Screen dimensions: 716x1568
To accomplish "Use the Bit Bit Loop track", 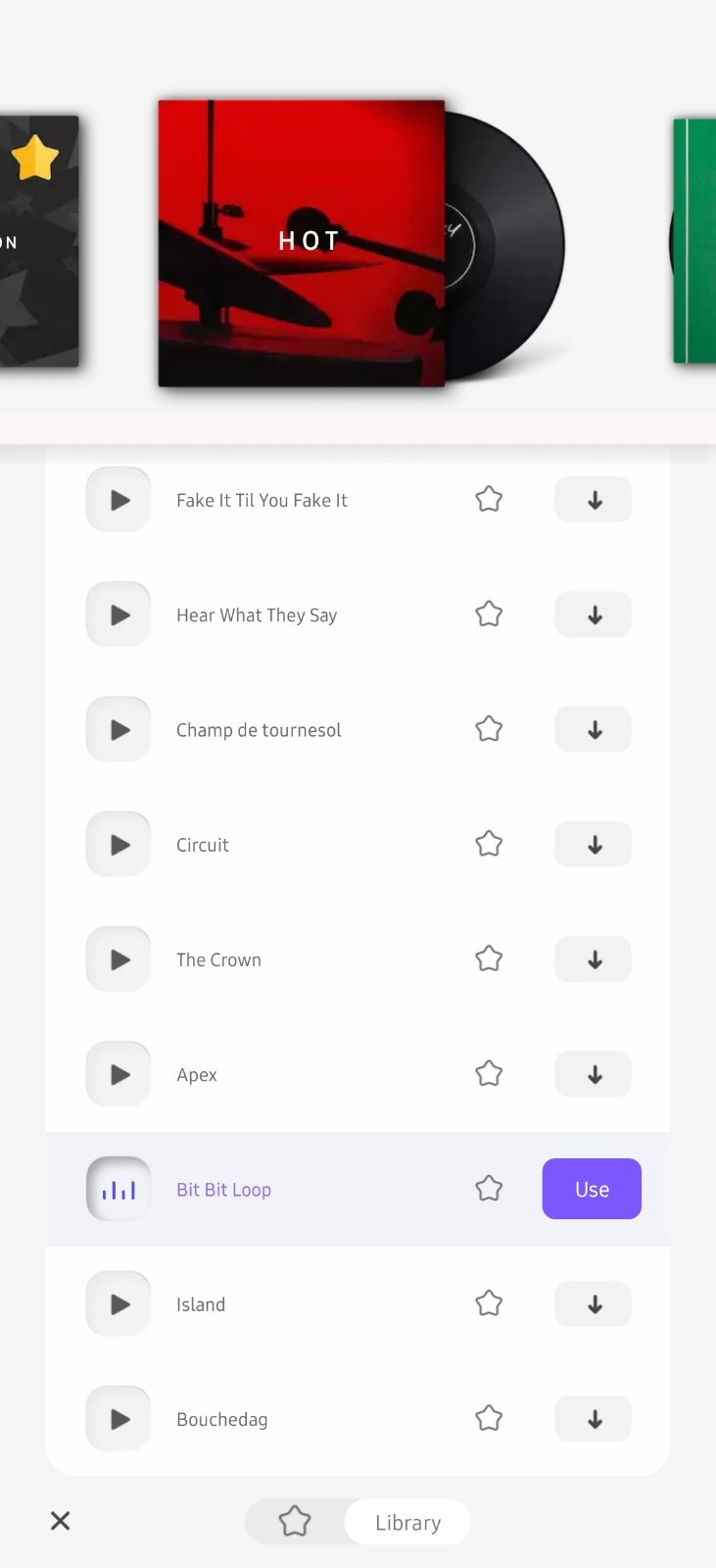I will pyautogui.click(x=592, y=1189).
